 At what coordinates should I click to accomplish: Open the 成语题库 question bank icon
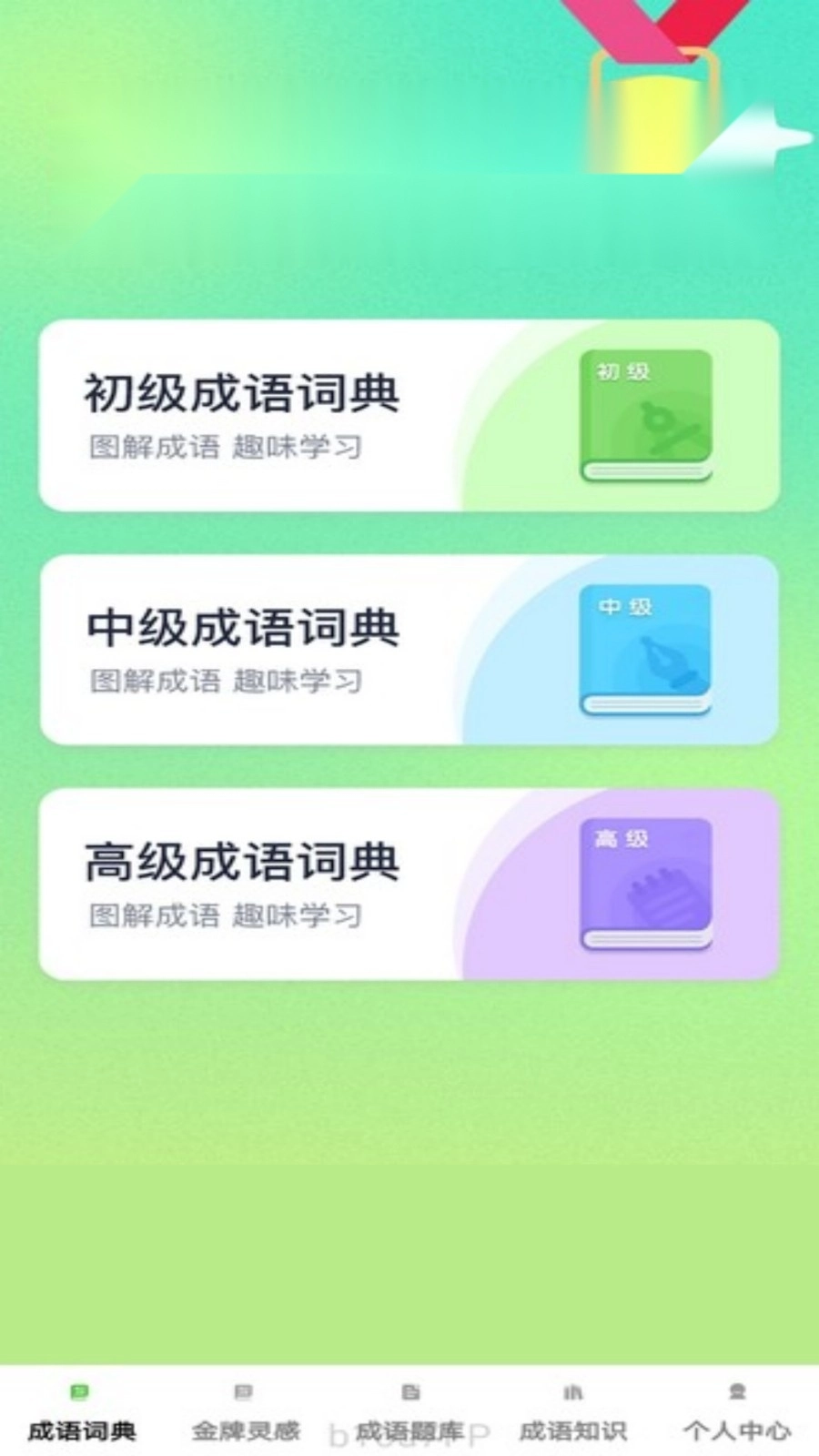(x=411, y=1392)
